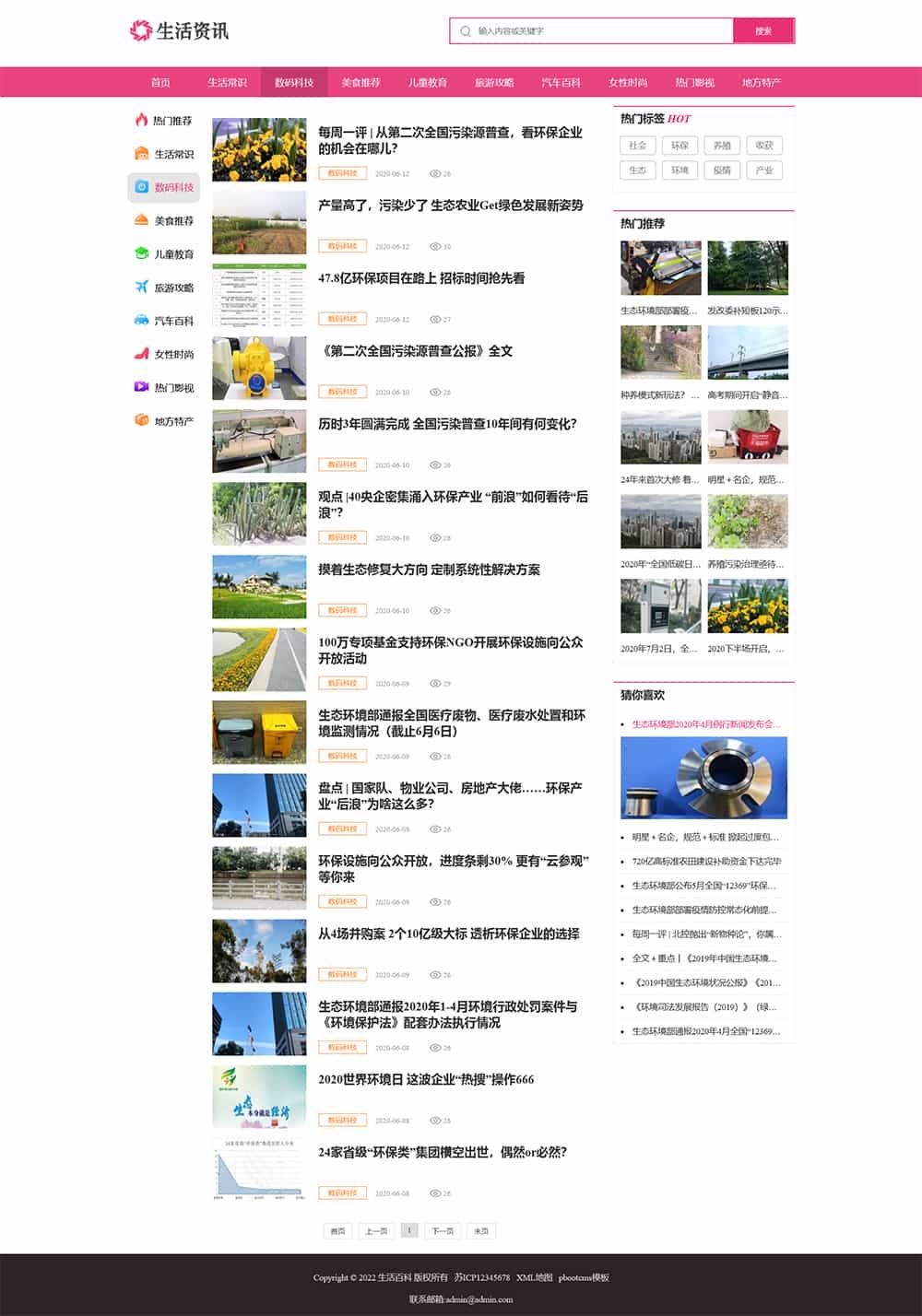The height and width of the screenshot is (1316, 922).
Task: Tap the 环保 hot tag chip
Action: tap(680, 146)
